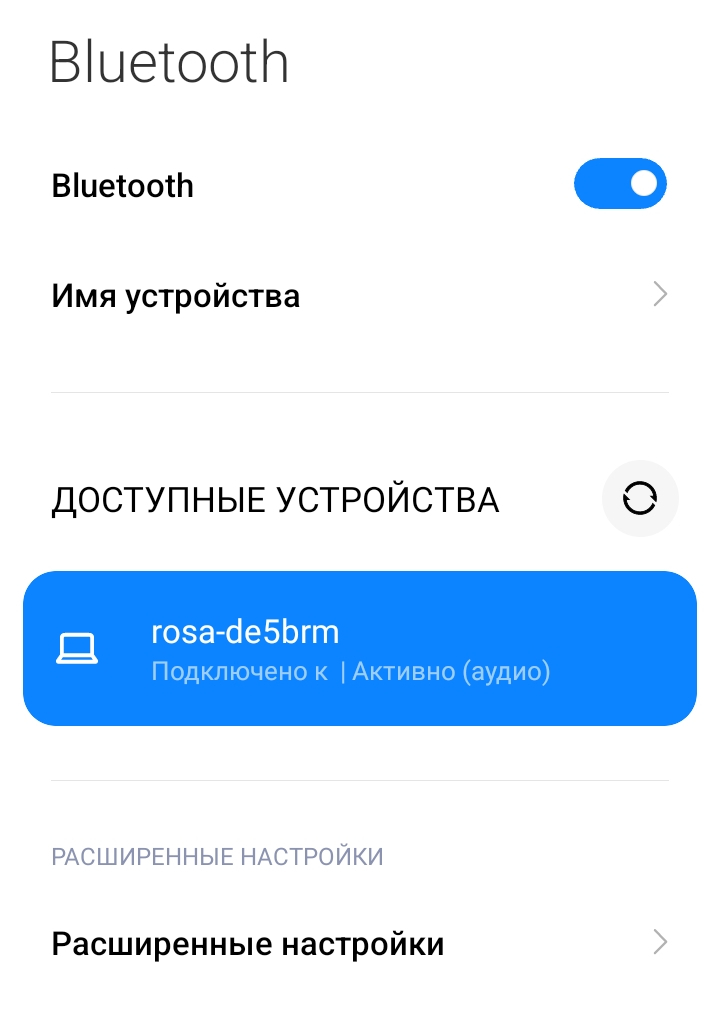Turn off the Bluetooth switch
The image size is (720, 1009).
tap(619, 184)
